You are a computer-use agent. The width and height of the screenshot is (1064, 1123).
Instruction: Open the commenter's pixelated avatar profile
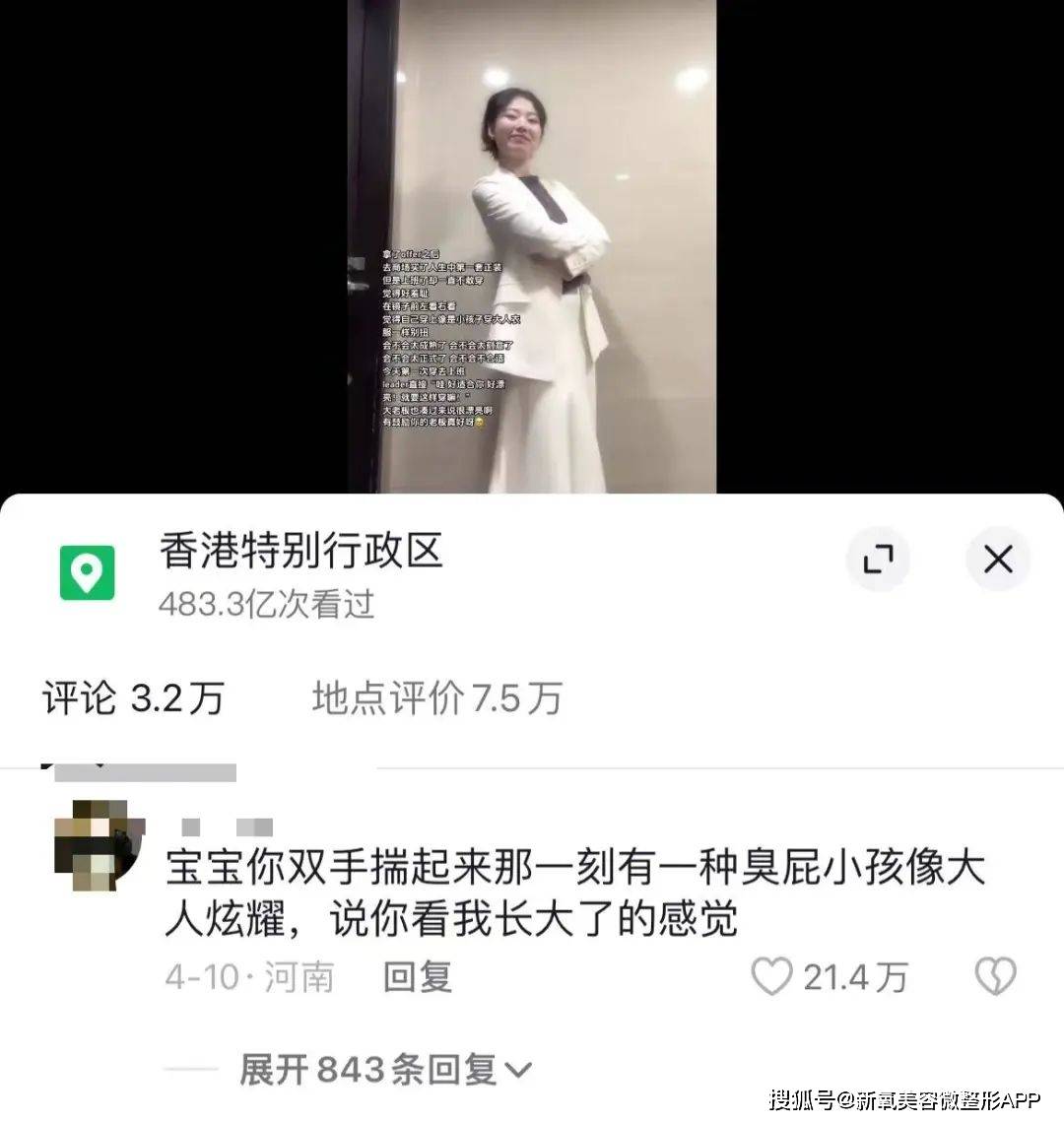coord(99,843)
